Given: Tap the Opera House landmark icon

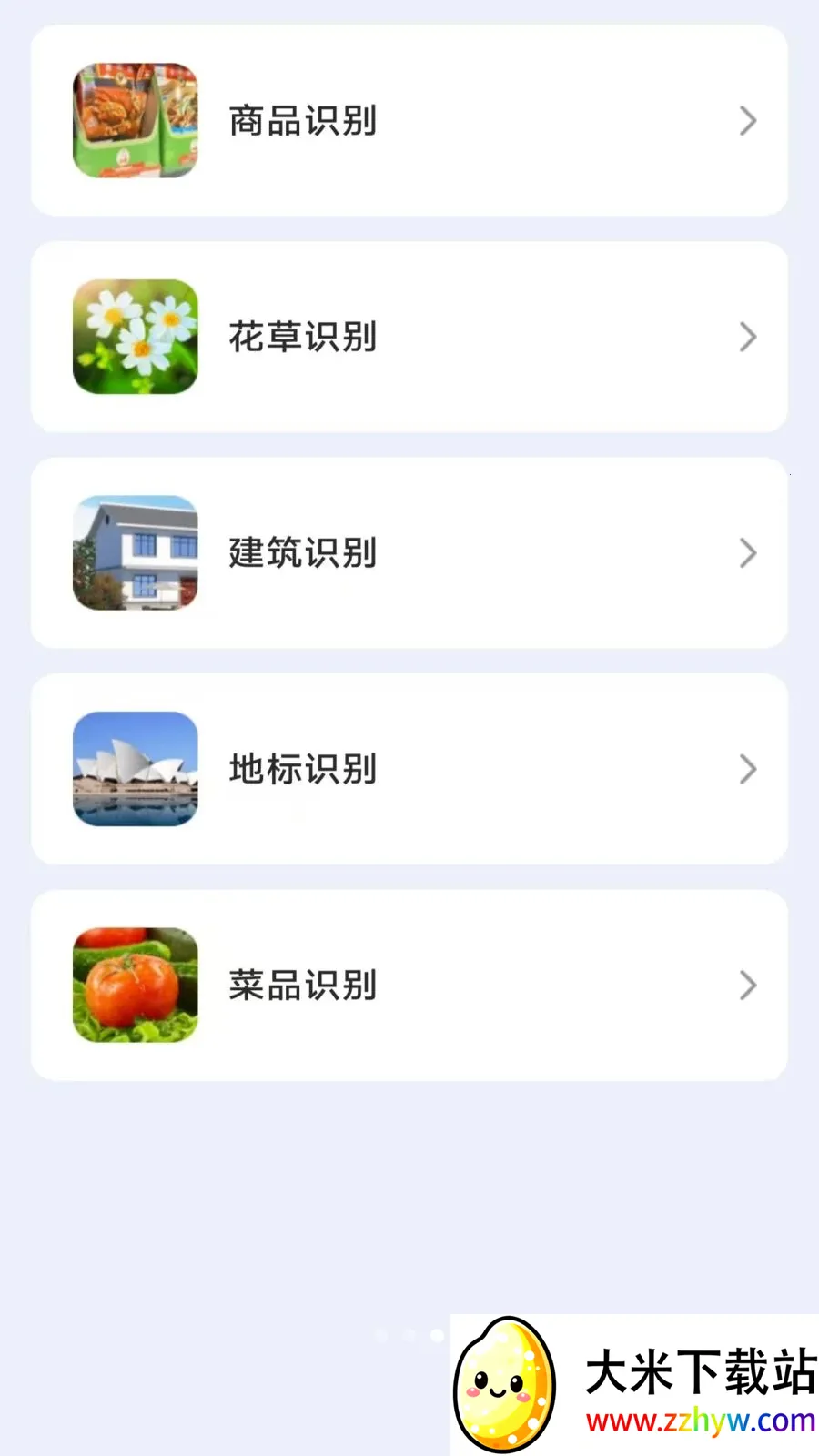Looking at the screenshot, I should (135, 769).
